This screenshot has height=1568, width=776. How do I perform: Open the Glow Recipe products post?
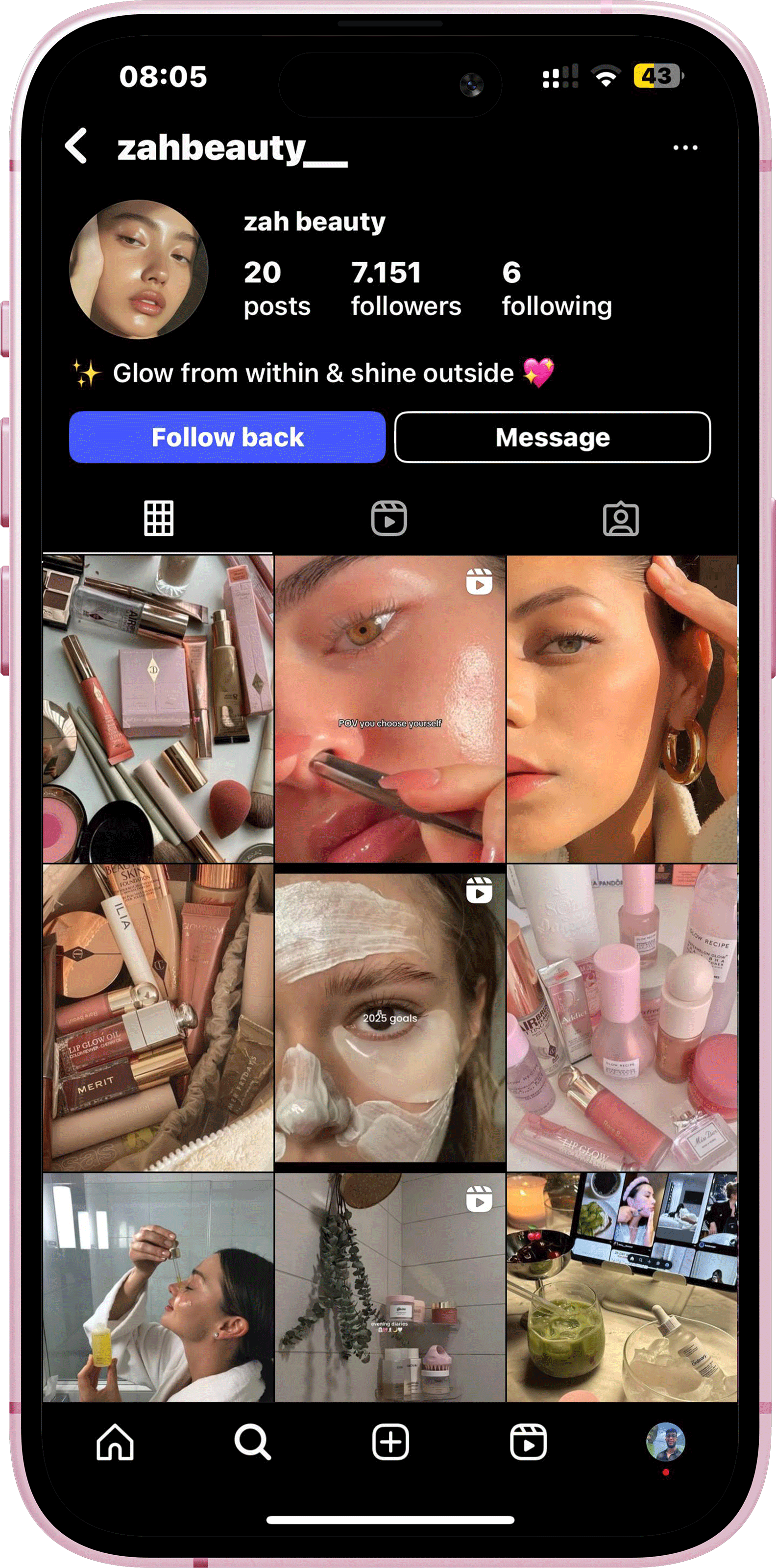tap(622, 1017)
